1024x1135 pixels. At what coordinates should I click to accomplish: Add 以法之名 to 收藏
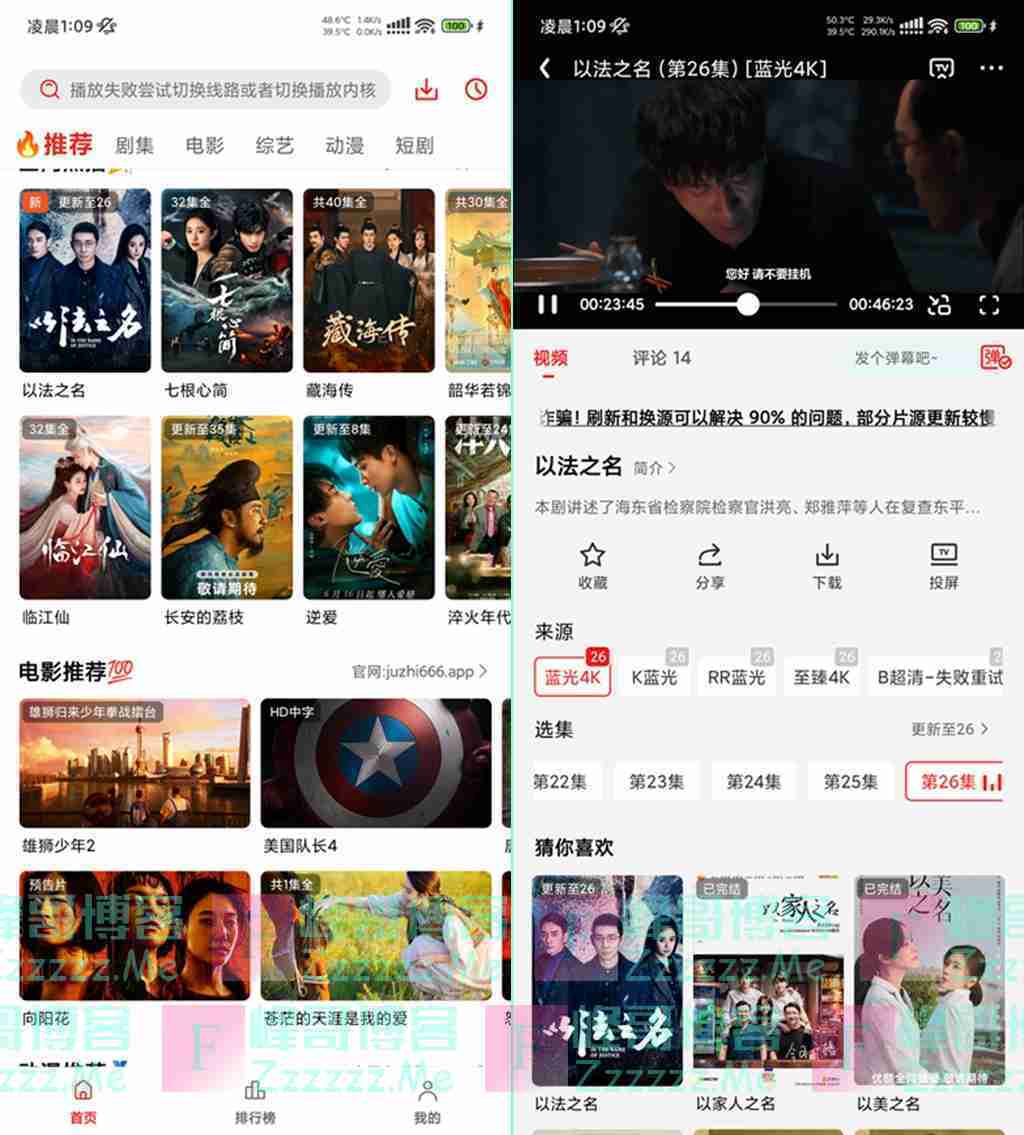pyautogui.click(x=593, y=565)
